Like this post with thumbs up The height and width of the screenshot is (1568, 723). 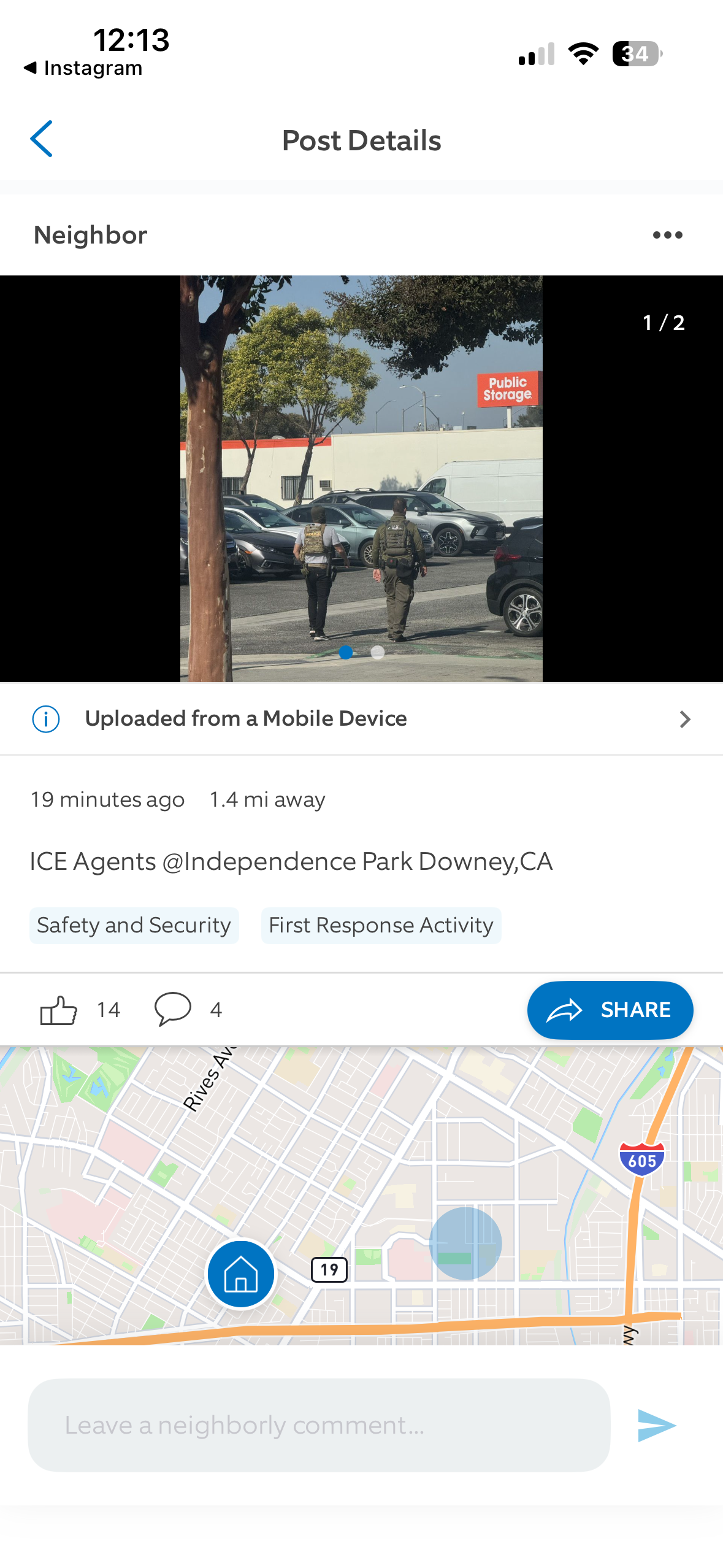(x=59, y=1010)
